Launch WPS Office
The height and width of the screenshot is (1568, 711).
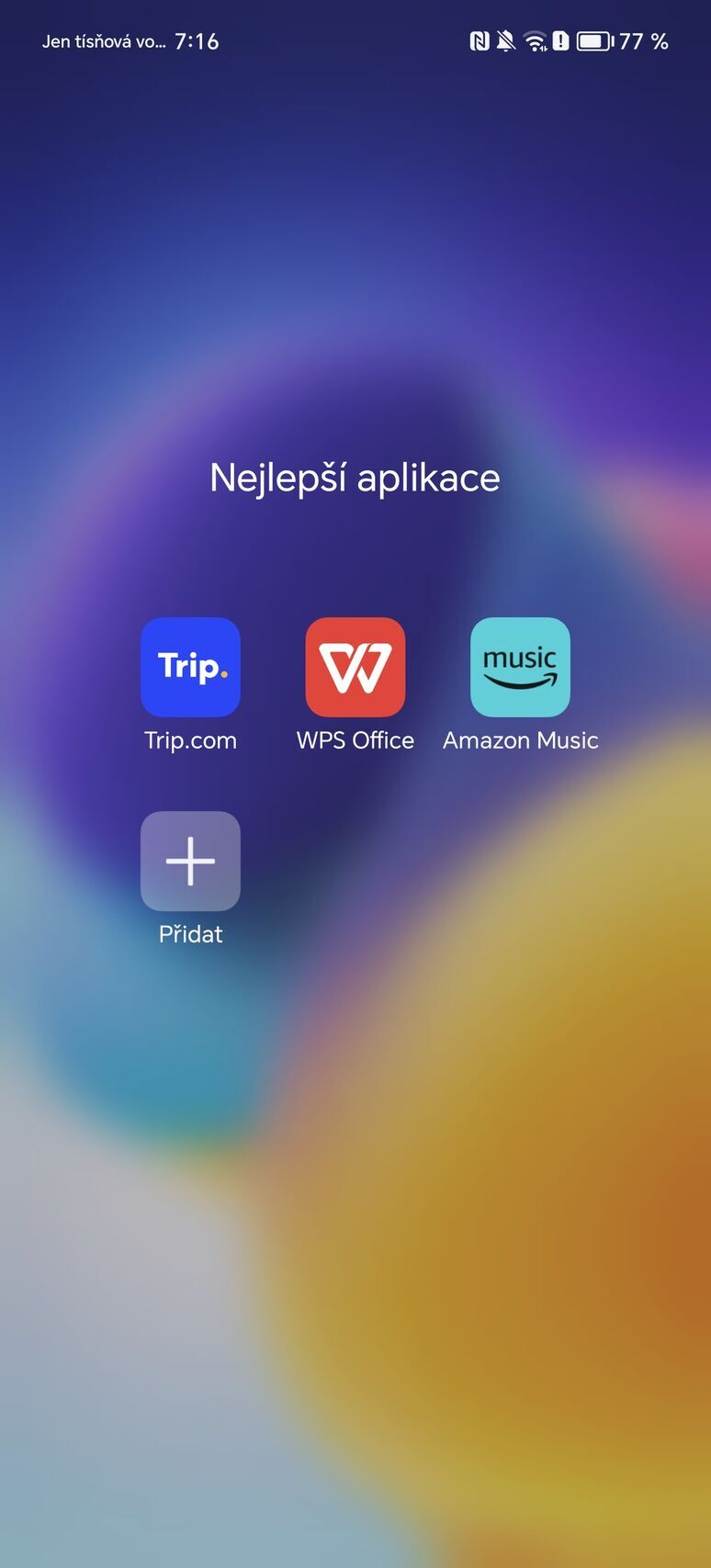click(x=355, y=667)
